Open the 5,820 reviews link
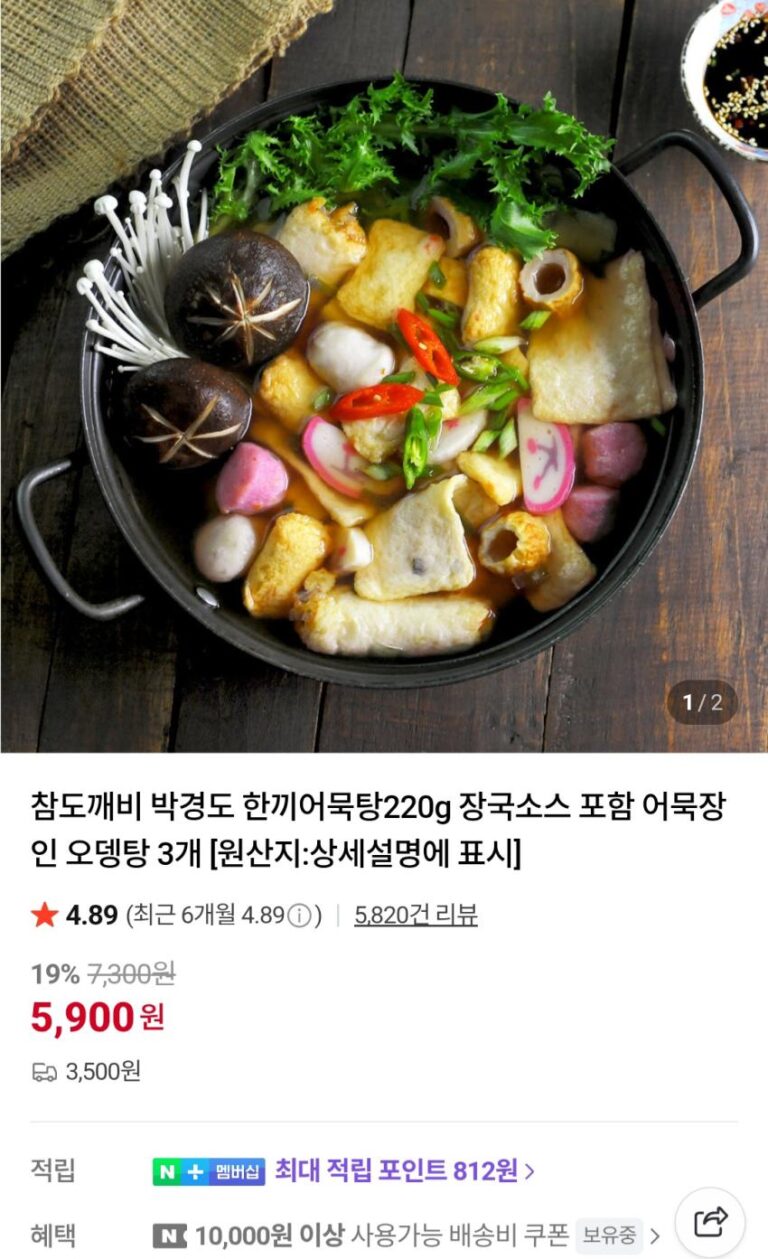 pyautogui.click(x=415, y=914)
